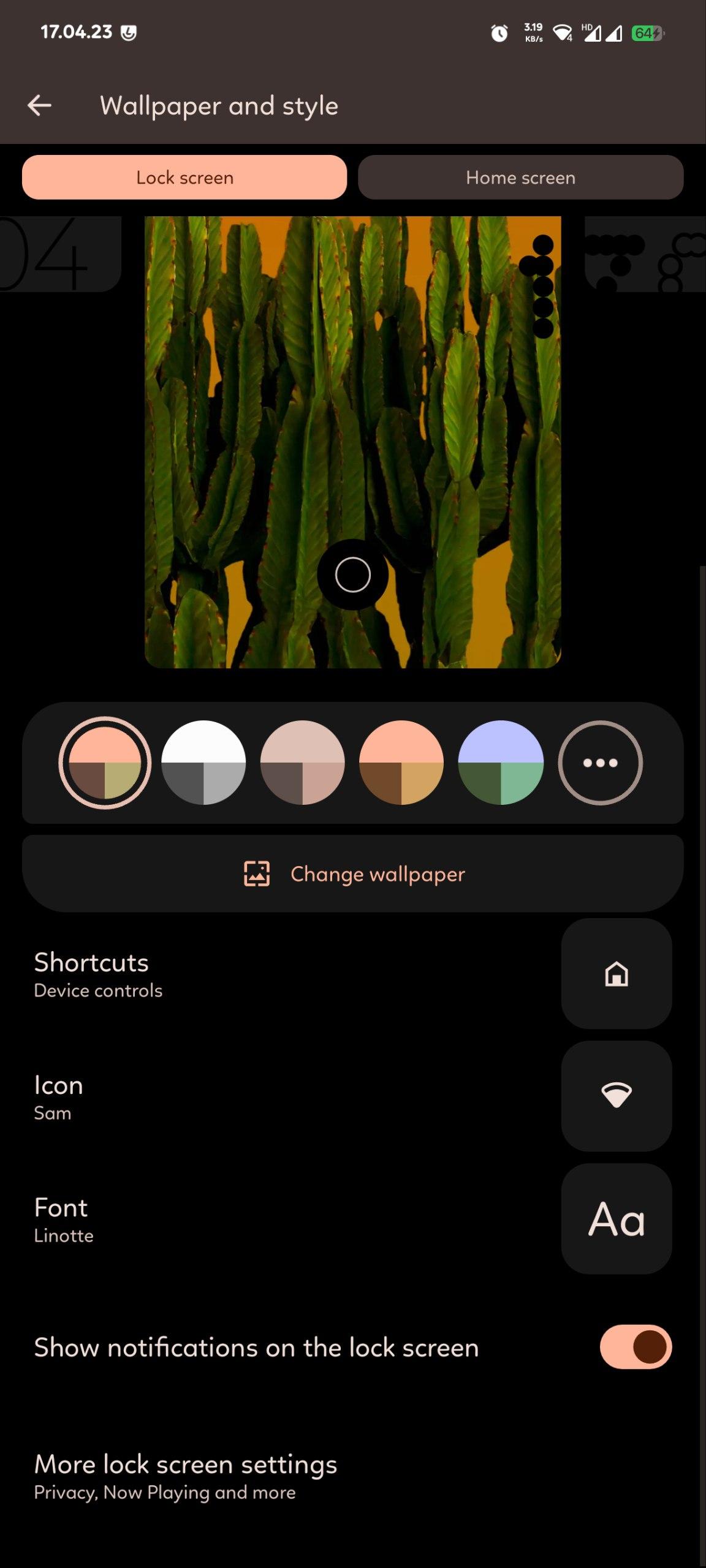Disable notifications on the lock screen

[636, 1347]
